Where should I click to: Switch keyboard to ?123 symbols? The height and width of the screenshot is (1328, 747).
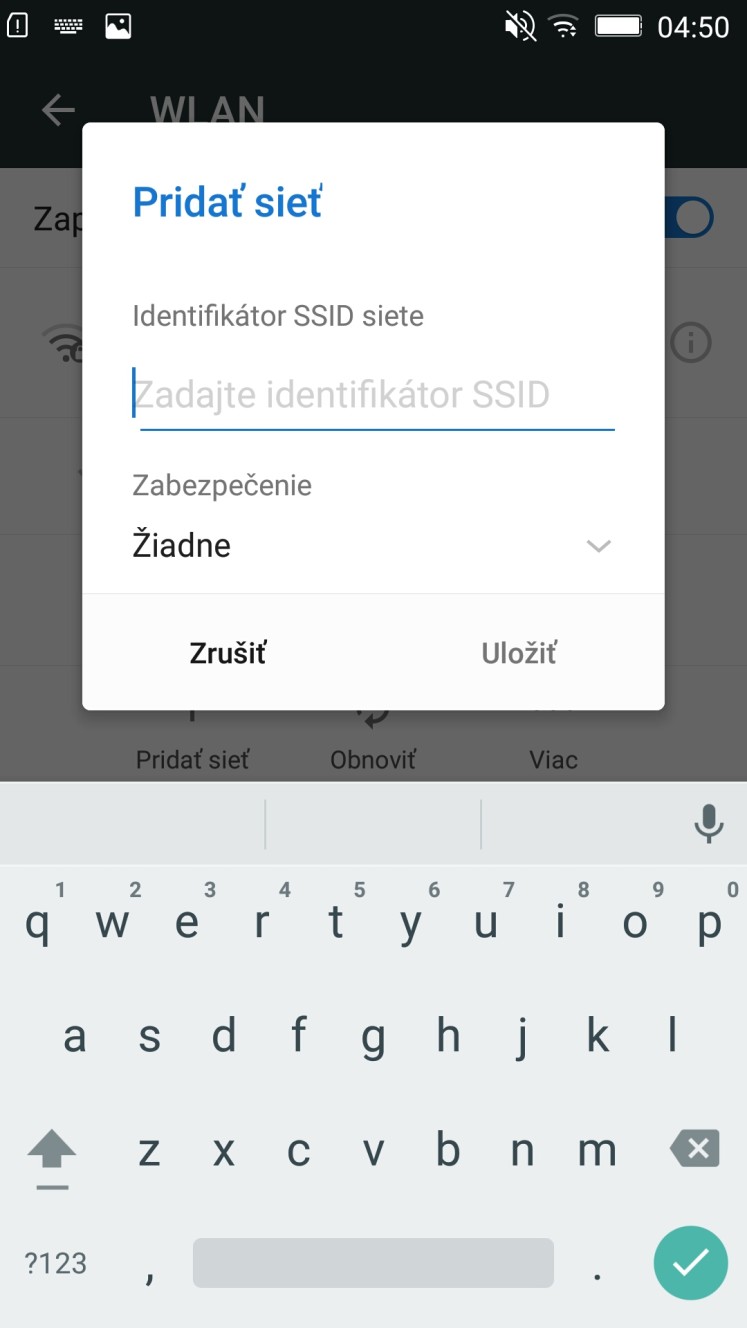56,1263
